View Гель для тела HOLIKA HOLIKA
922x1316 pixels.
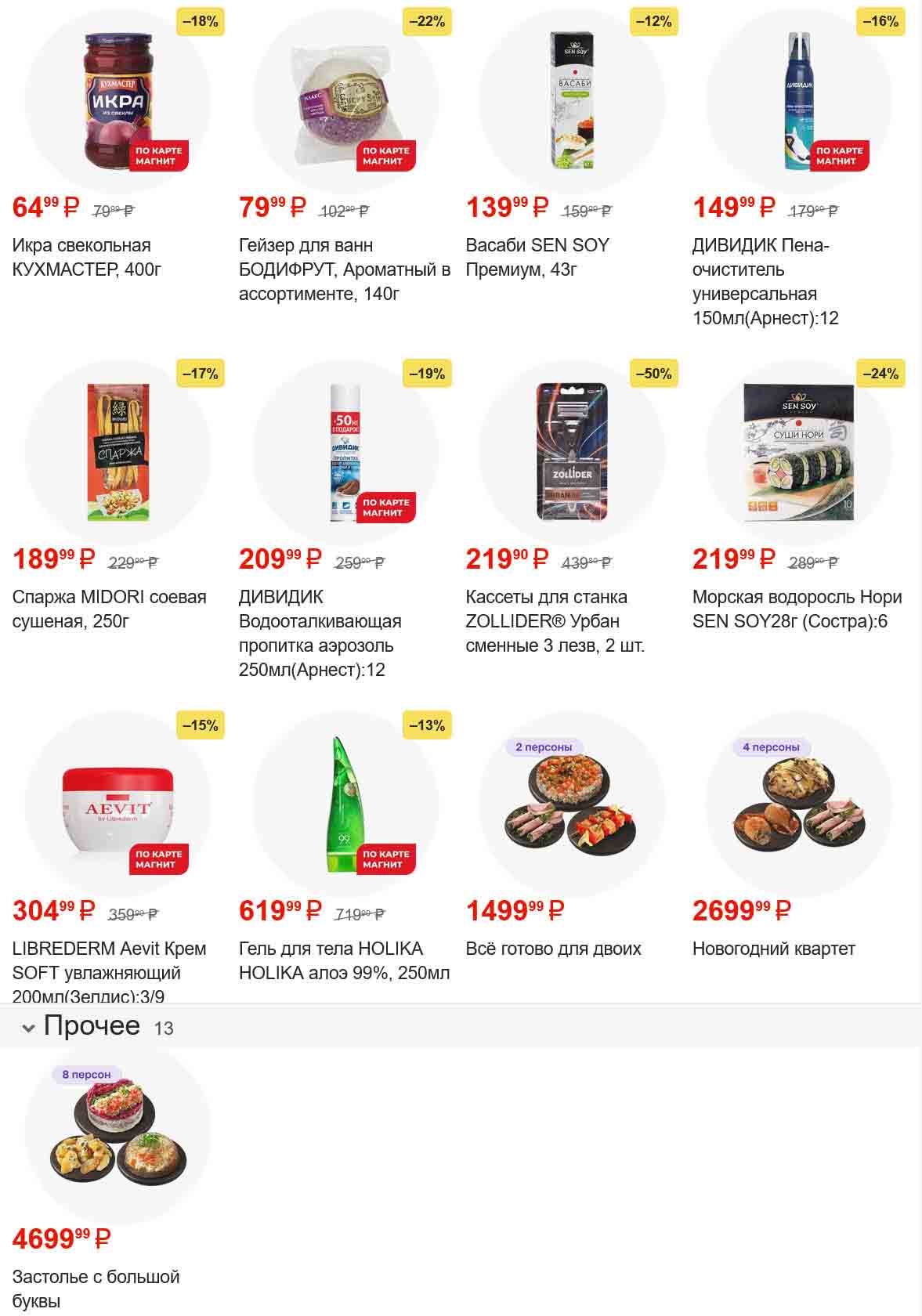click(345, 805)
